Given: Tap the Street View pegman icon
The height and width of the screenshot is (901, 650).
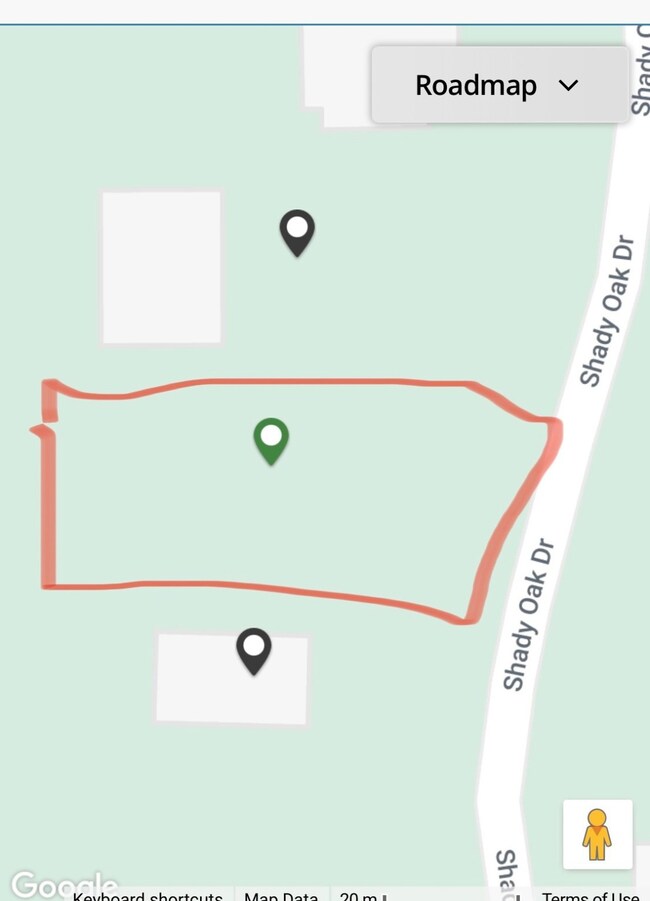Looking at the screenshot, I should (597, 834).
